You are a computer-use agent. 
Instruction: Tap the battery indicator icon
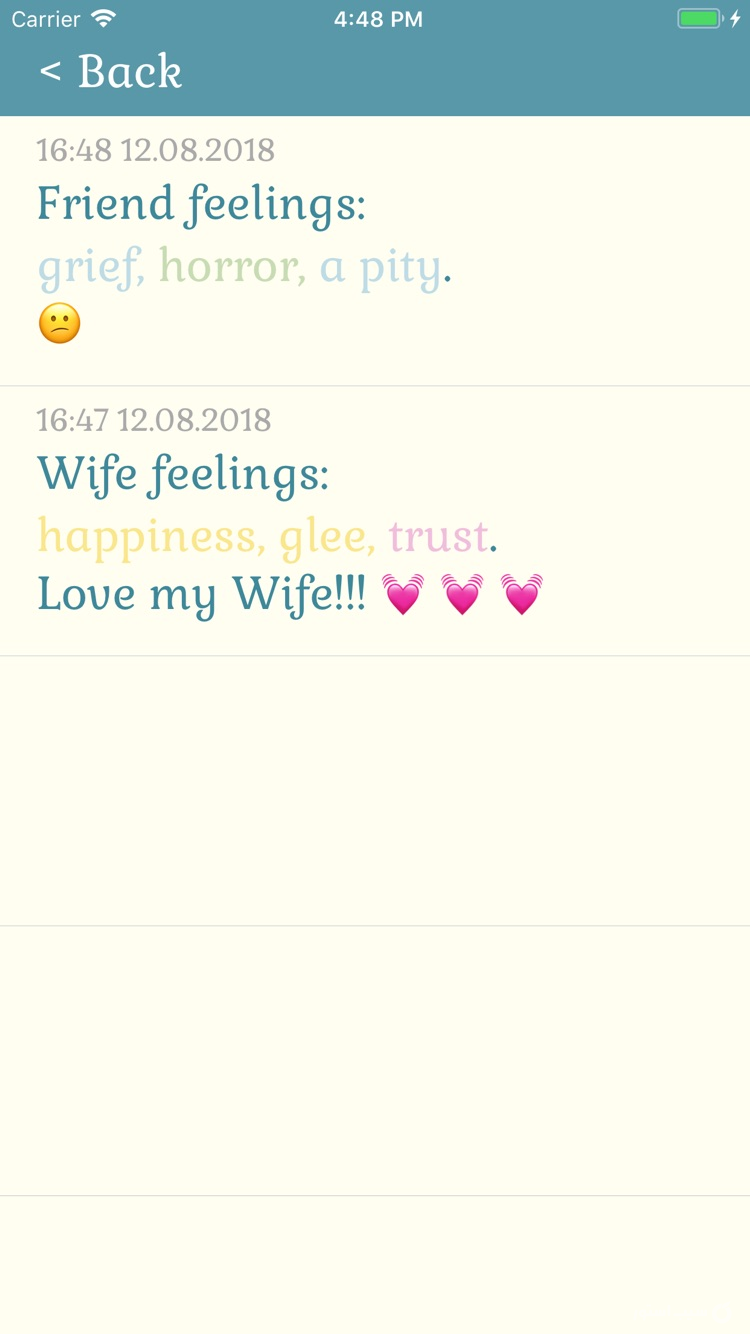tap(699, 17)
